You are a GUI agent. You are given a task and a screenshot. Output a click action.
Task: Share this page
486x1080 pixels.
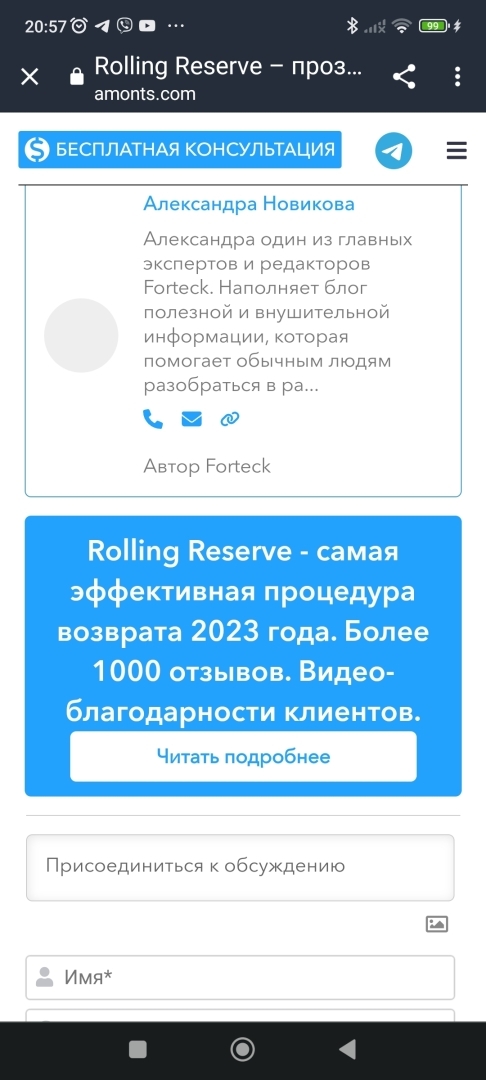tap(404, 76)
